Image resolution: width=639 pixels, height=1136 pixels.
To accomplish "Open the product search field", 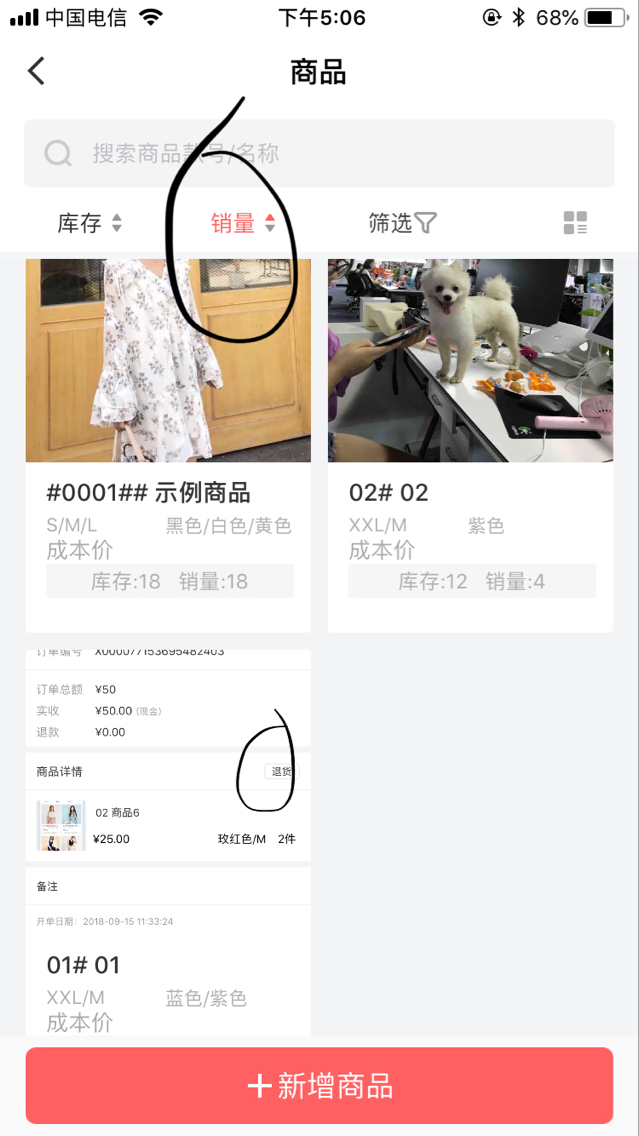I will coord(320,154).
